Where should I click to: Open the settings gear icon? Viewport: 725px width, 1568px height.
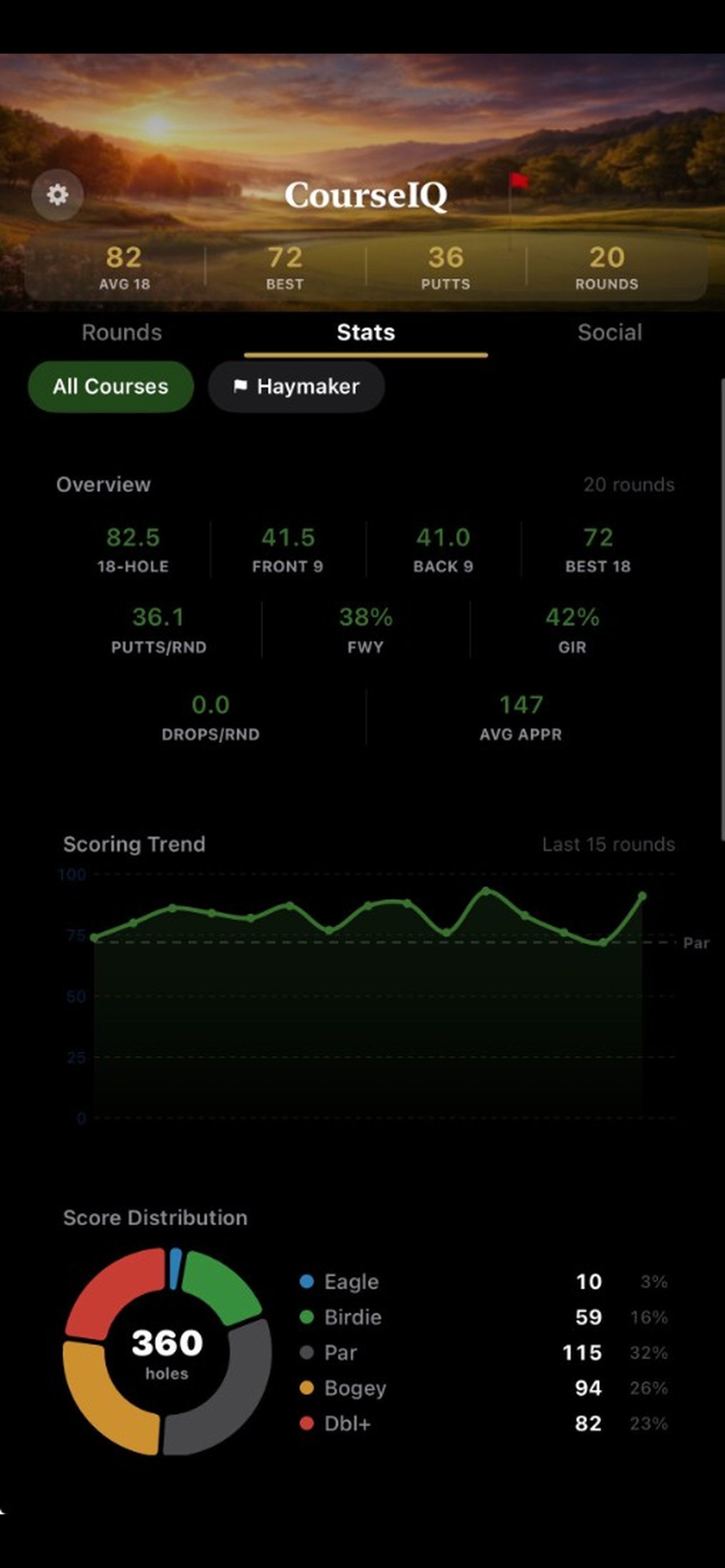point(57,196)
